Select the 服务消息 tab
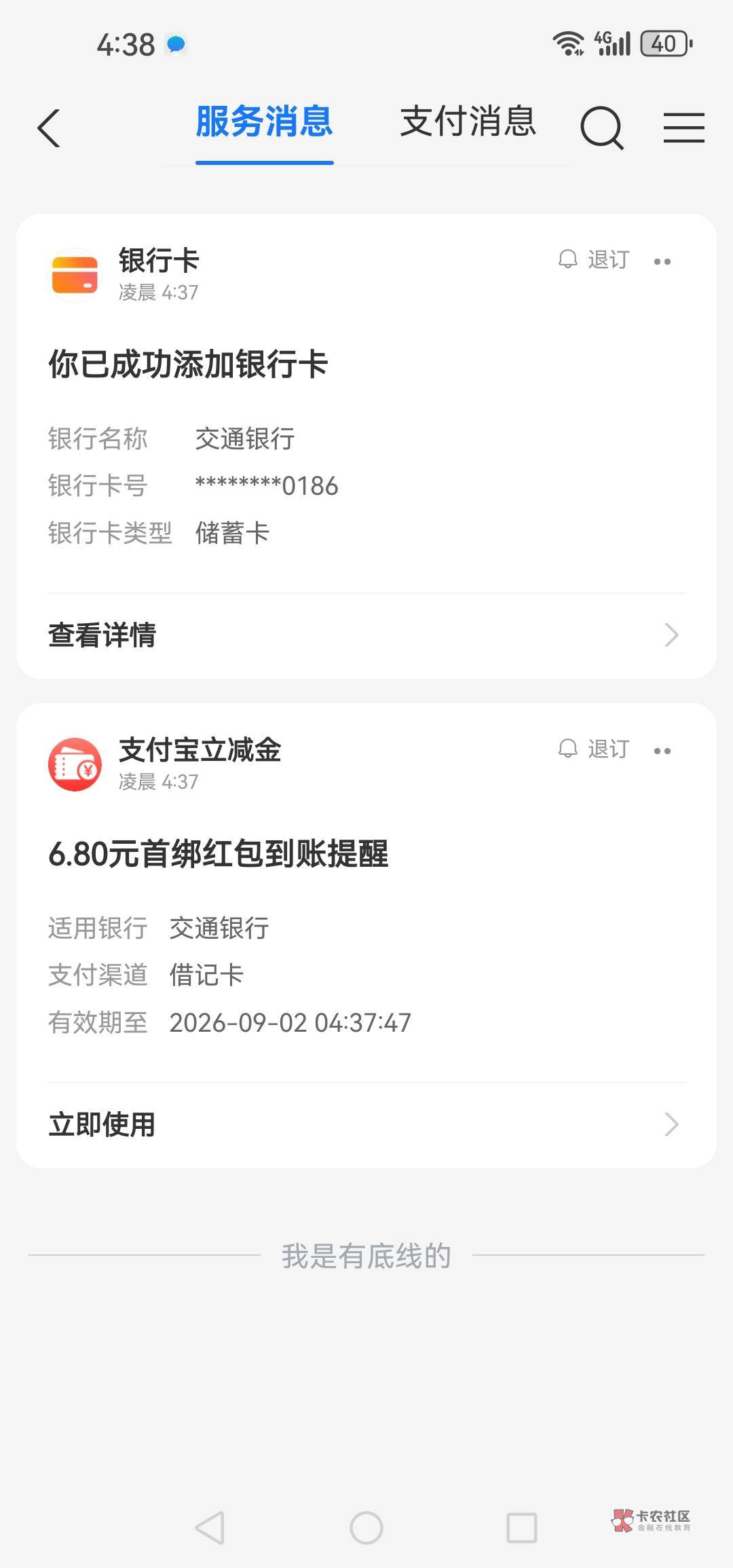This screenshot has width=733, height=1568. (x=264, y=122)
